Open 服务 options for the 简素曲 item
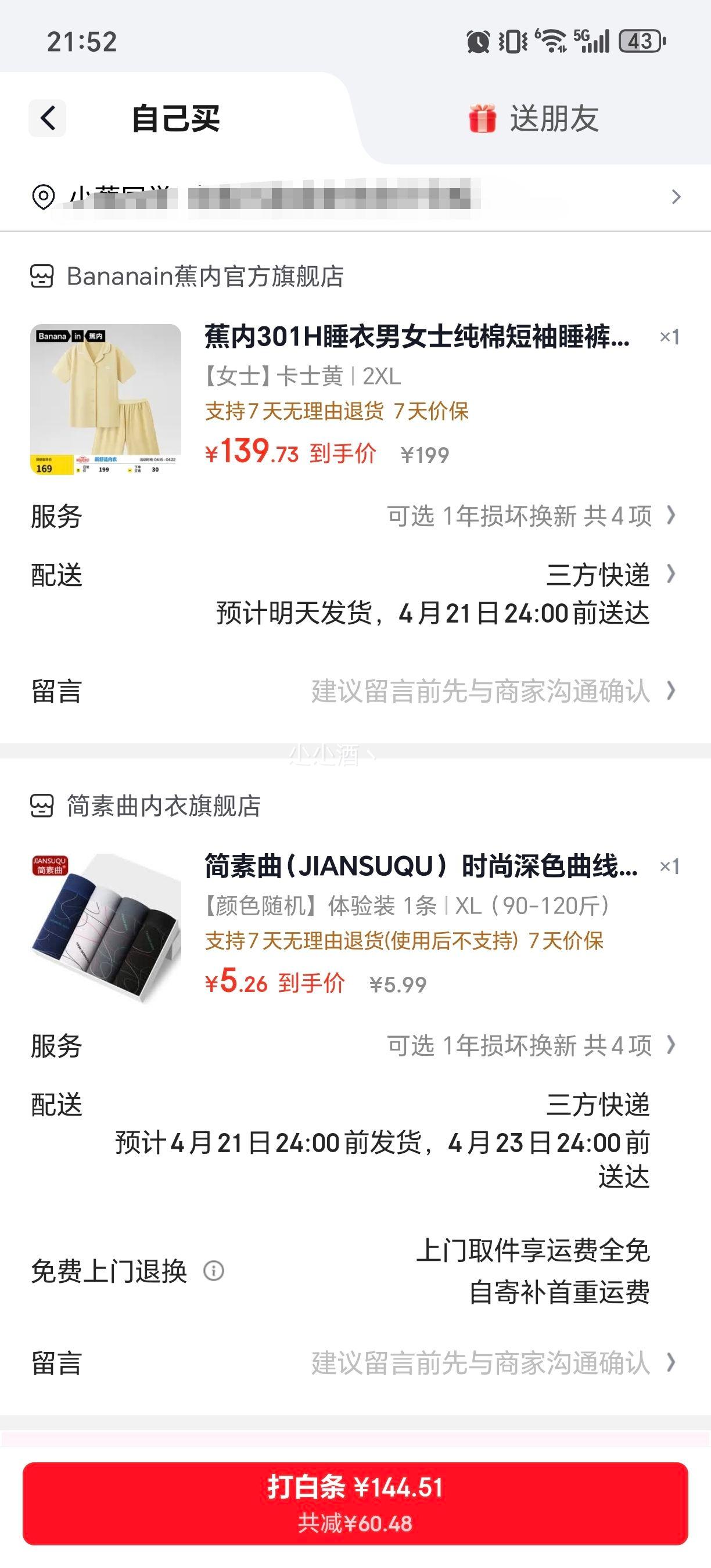Viewport: 711px width, 1568px height. (x=530, y=1046)
